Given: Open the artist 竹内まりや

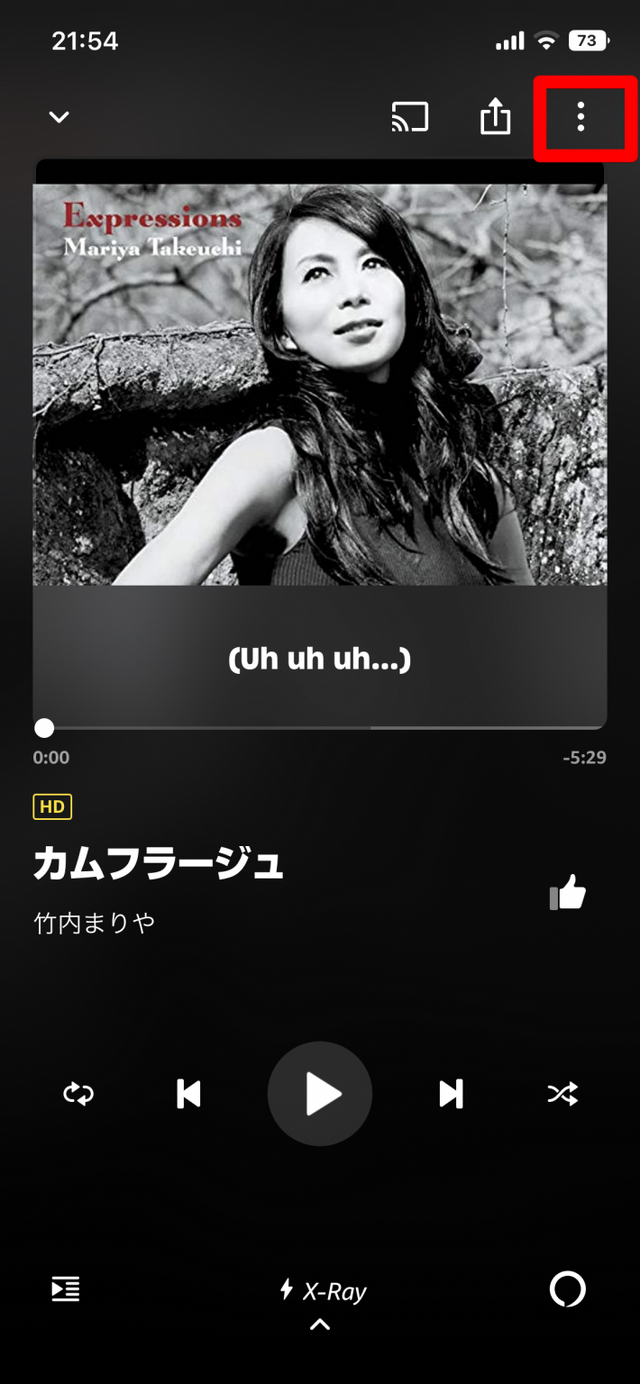Looking at the screenshot, I should tap(94, 922).
